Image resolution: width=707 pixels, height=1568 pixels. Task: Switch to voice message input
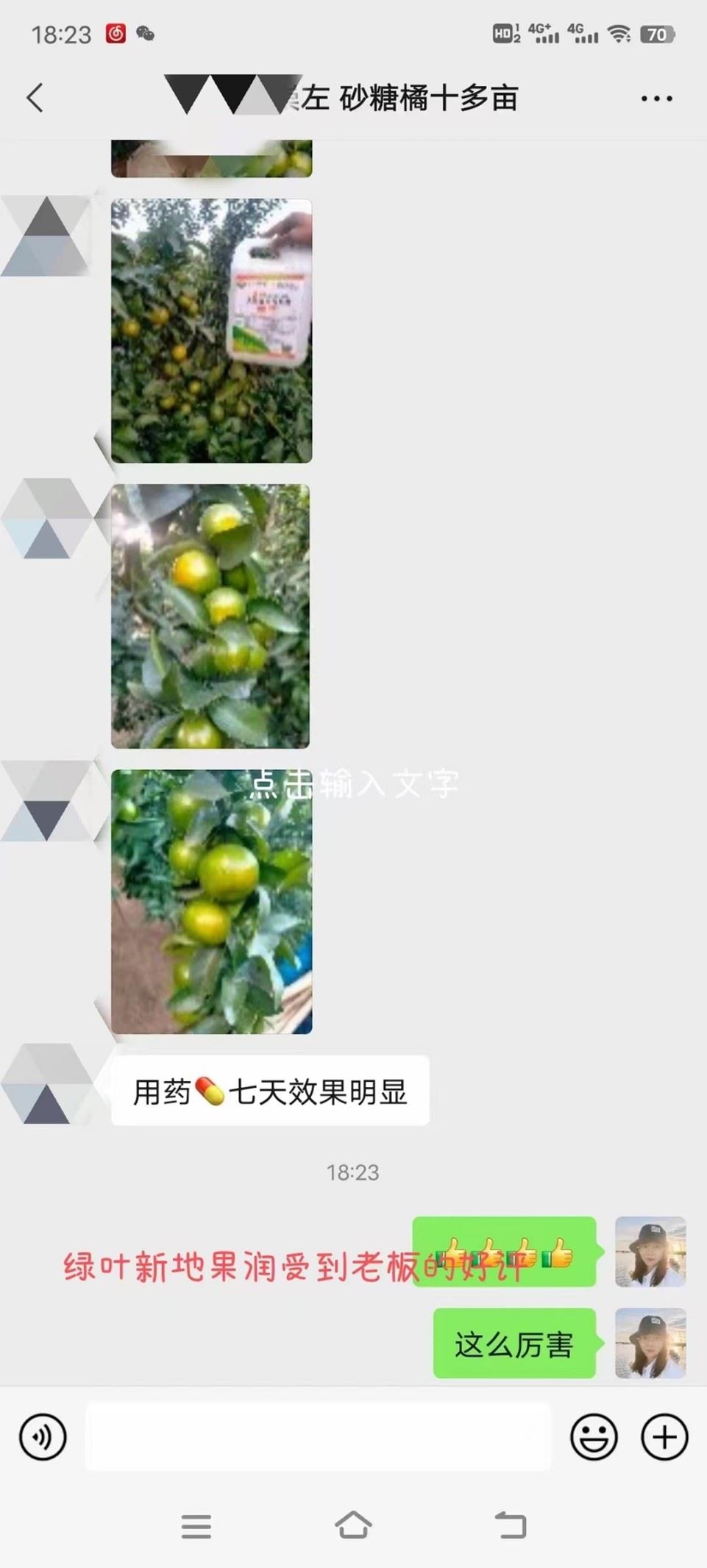click(43, 1436)
